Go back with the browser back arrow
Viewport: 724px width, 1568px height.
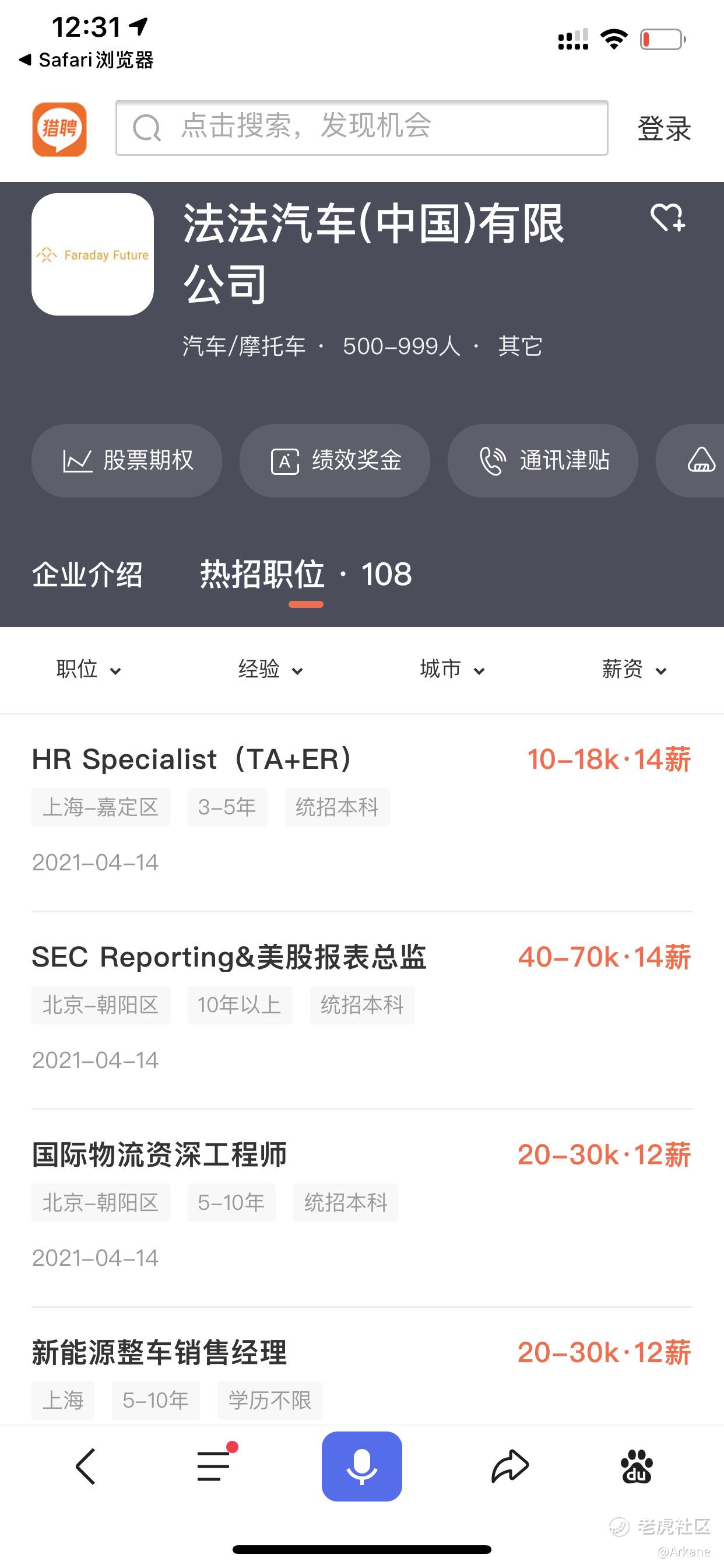pos(86,1466)
